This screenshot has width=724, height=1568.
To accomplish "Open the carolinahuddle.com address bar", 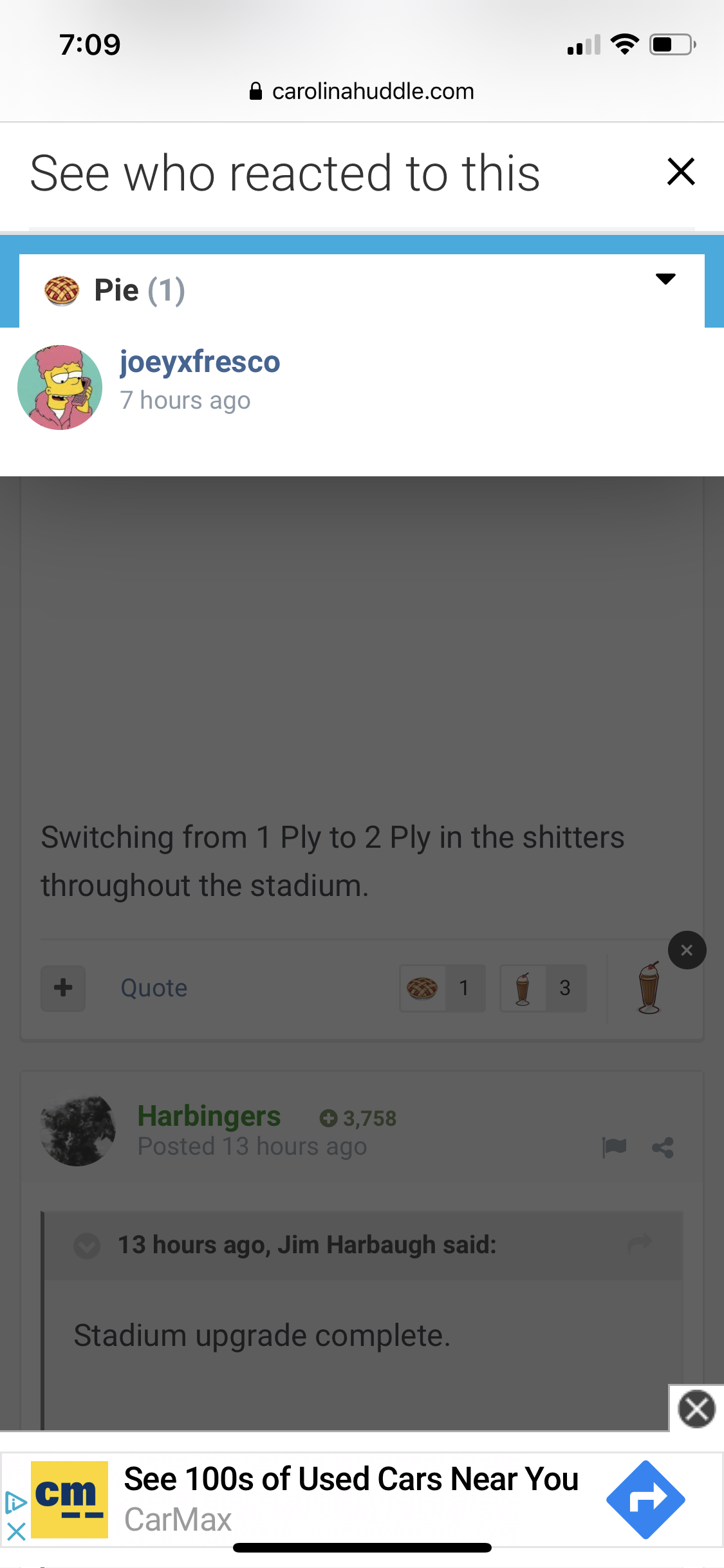I will click(362, 91).
